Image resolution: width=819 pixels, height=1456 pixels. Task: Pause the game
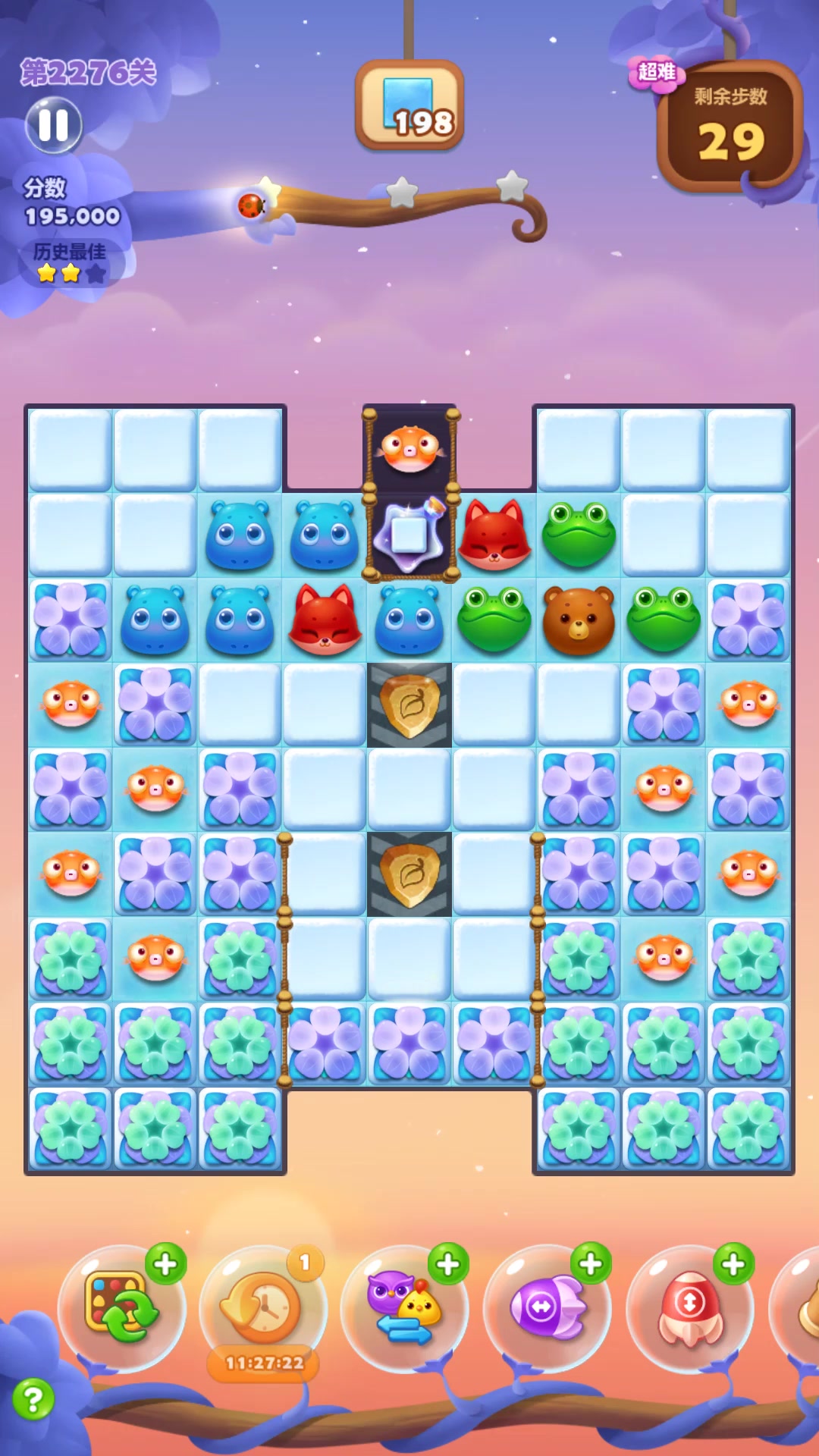pyautogui.click(x=53, y=125)
